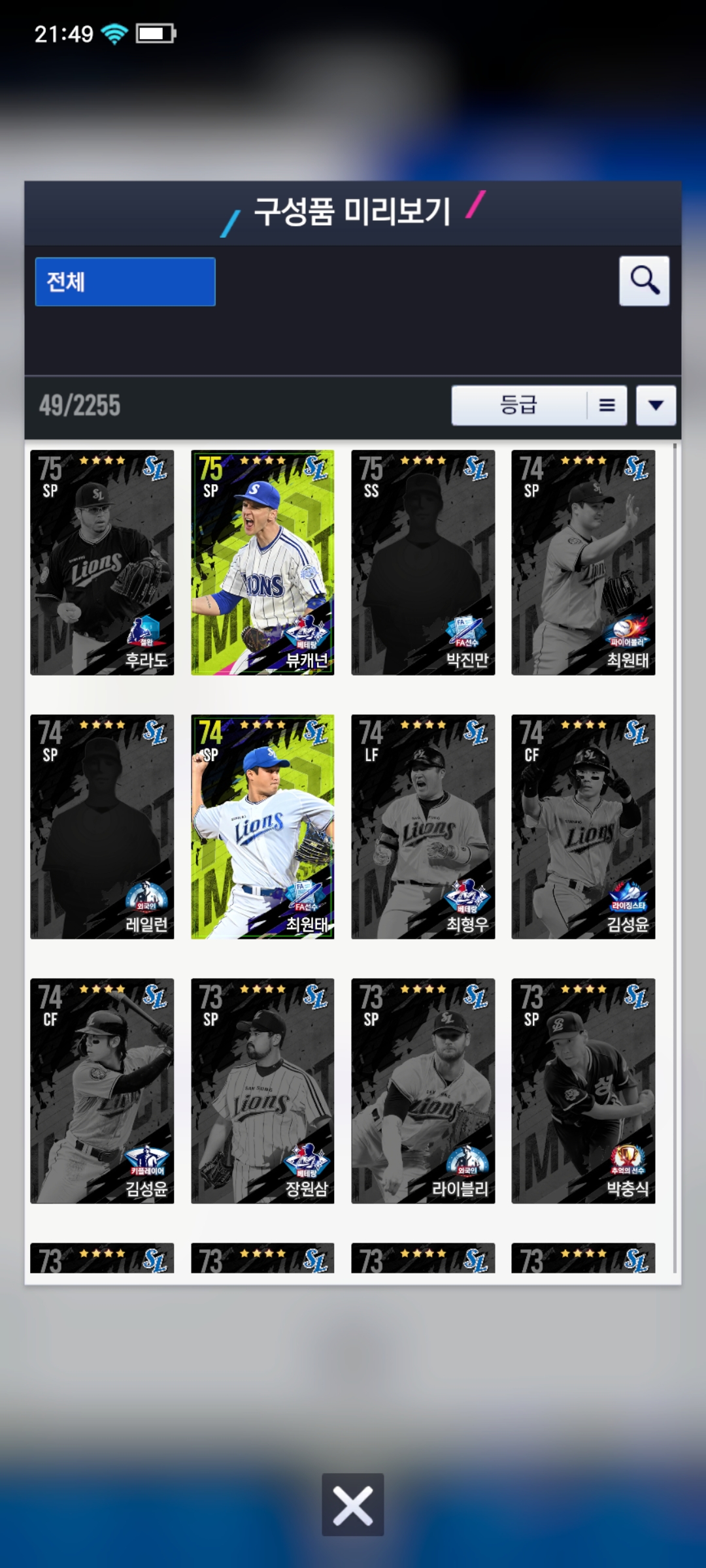
Task: Open the 최형우 LF card
Action: (x=423, y=826)
